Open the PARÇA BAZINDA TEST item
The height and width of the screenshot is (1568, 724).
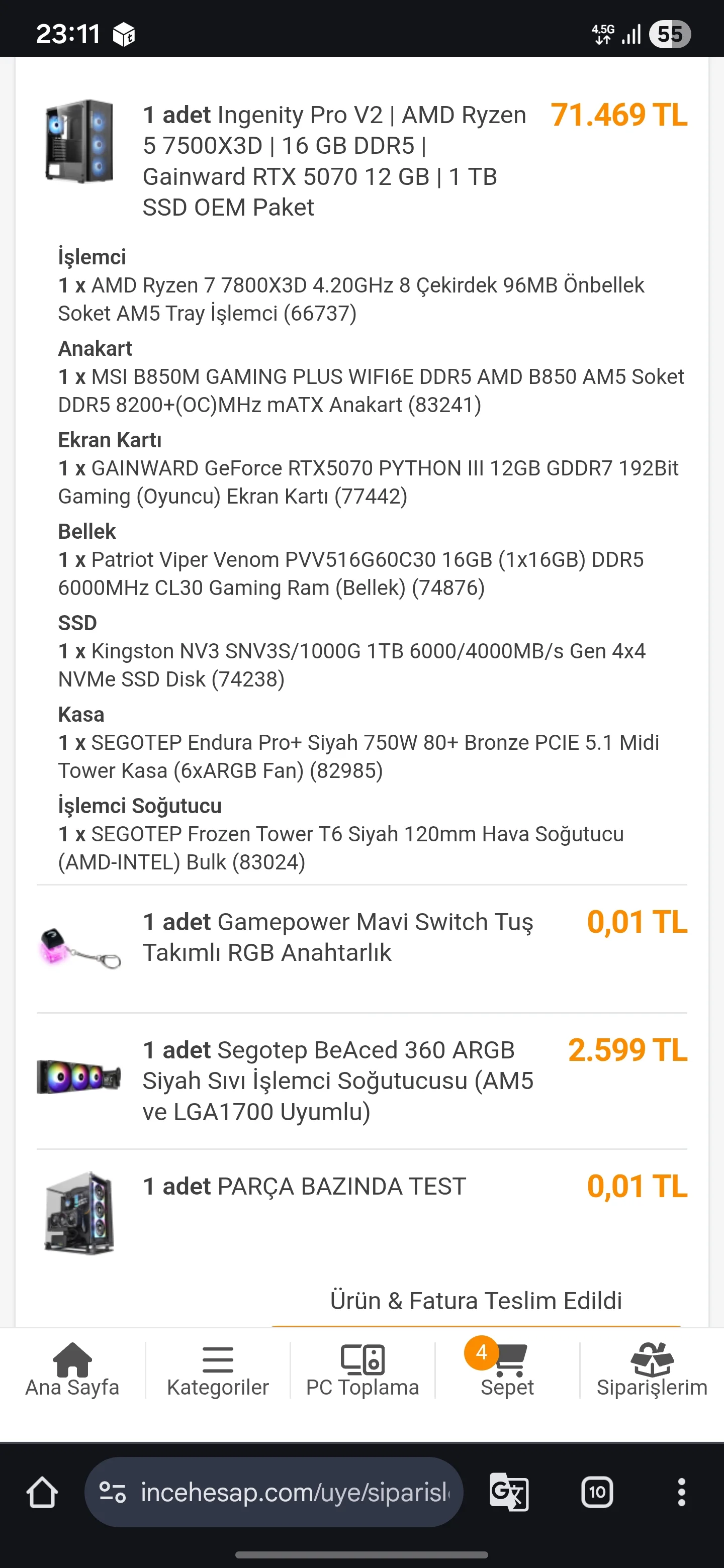(305, 1187)
